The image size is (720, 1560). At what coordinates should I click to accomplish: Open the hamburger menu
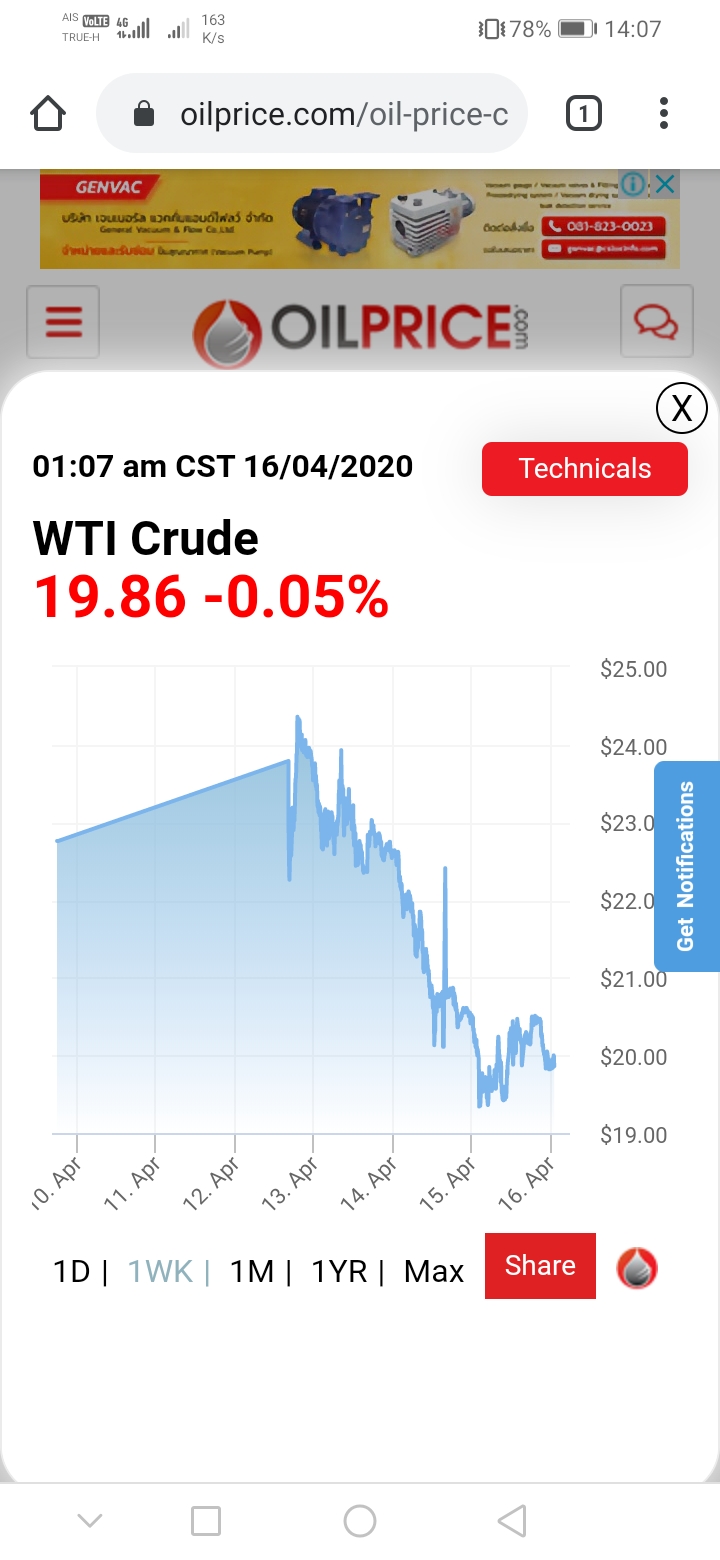[63, 322]
